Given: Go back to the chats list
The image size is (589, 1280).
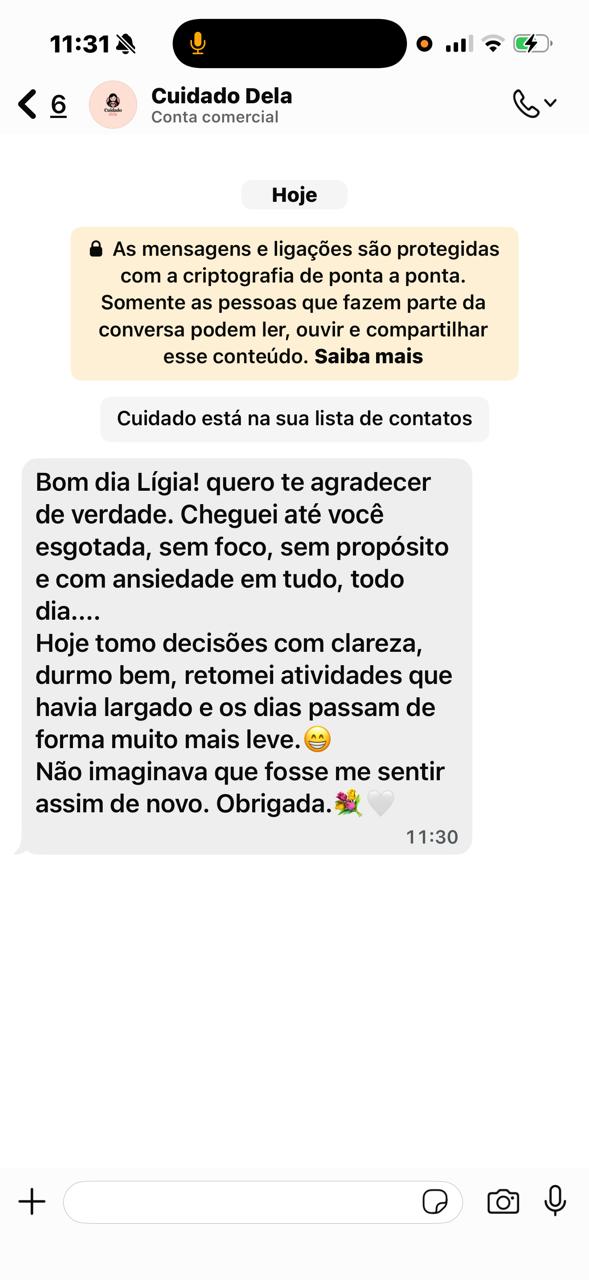Looking at the screenshot, I should click(42, 104).
